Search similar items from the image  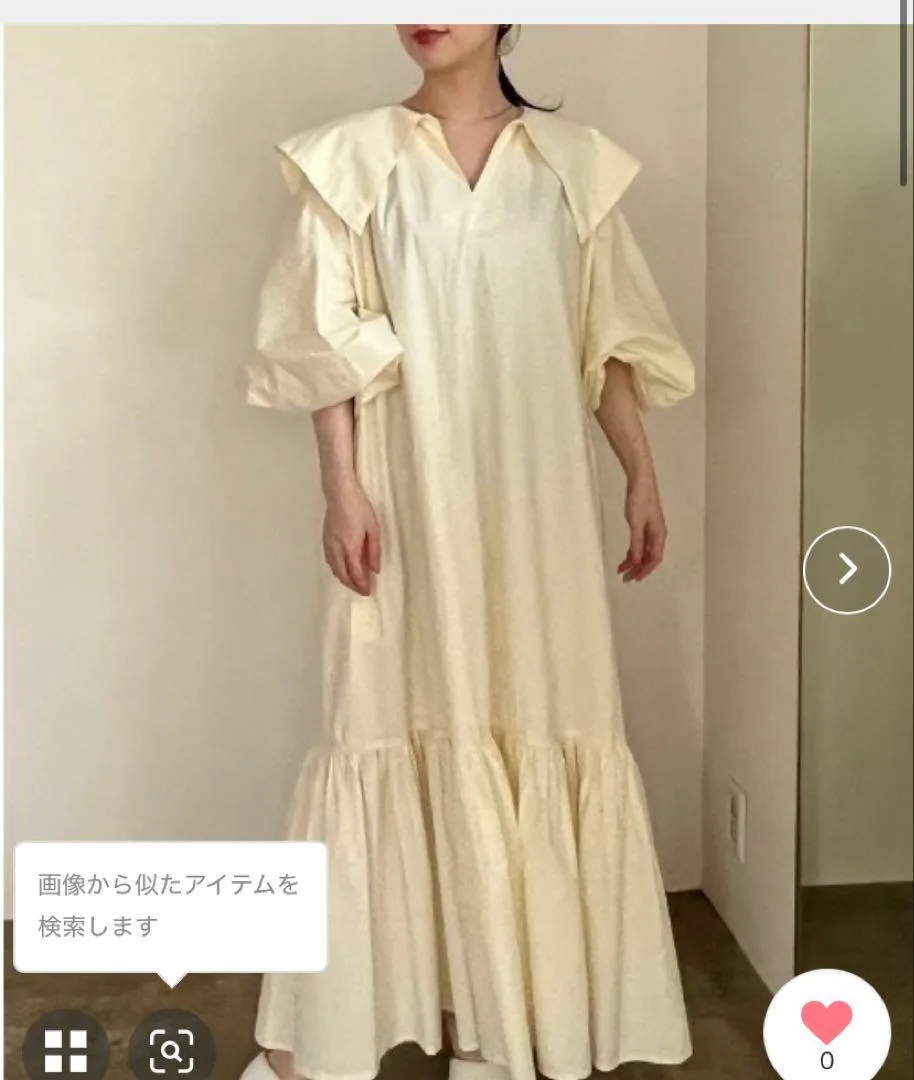pos(172,1049)
